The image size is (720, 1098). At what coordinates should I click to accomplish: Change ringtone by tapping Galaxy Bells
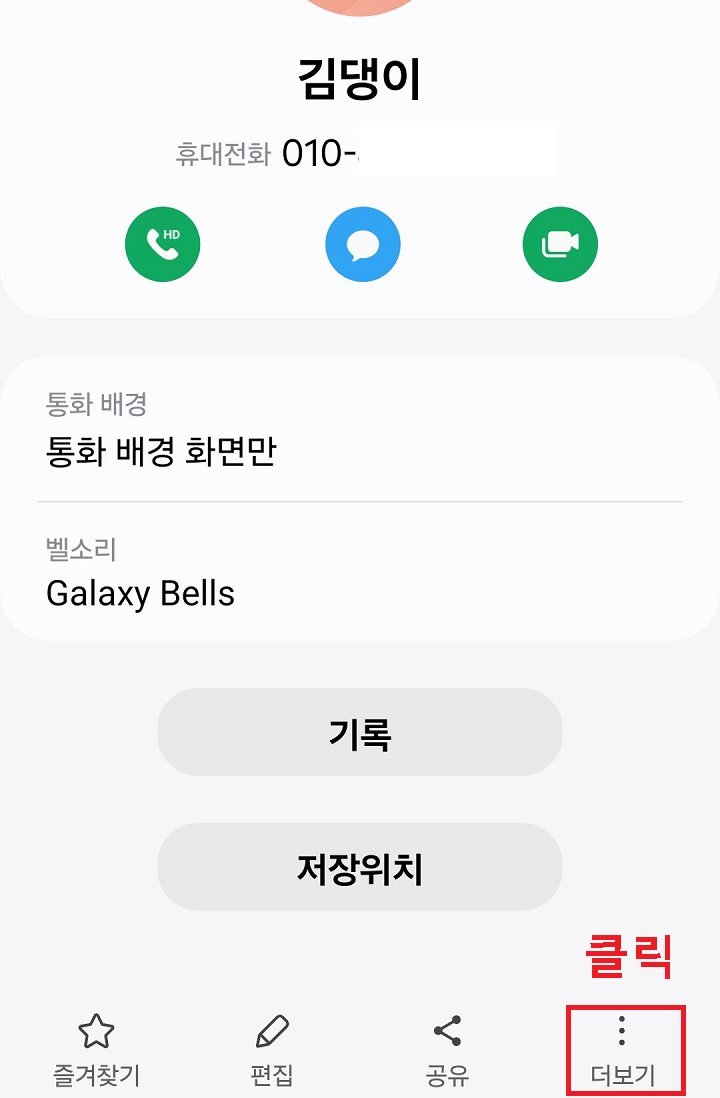click(360, 575)
